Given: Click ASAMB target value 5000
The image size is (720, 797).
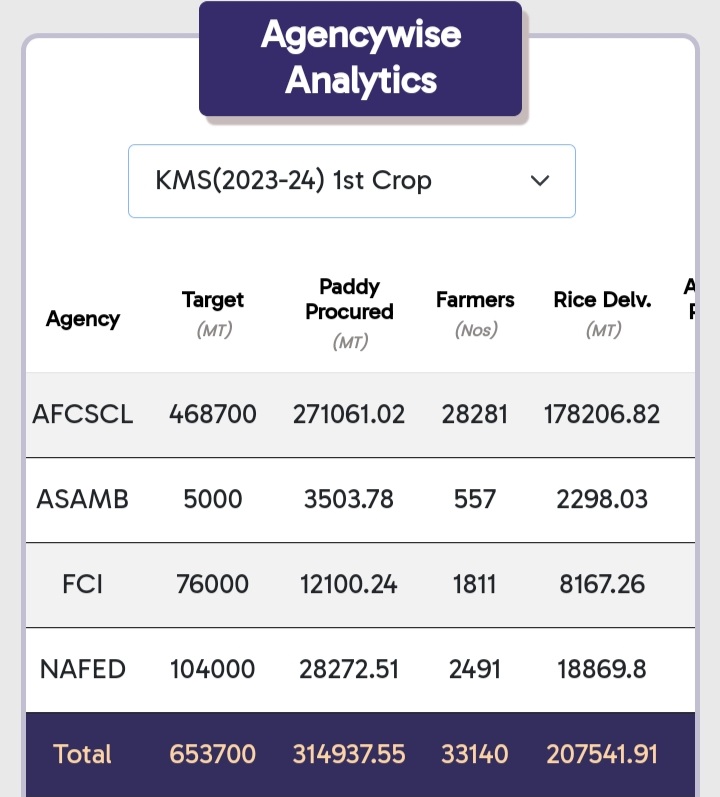Looking at the screenshot, I should (x=212, y=499).
